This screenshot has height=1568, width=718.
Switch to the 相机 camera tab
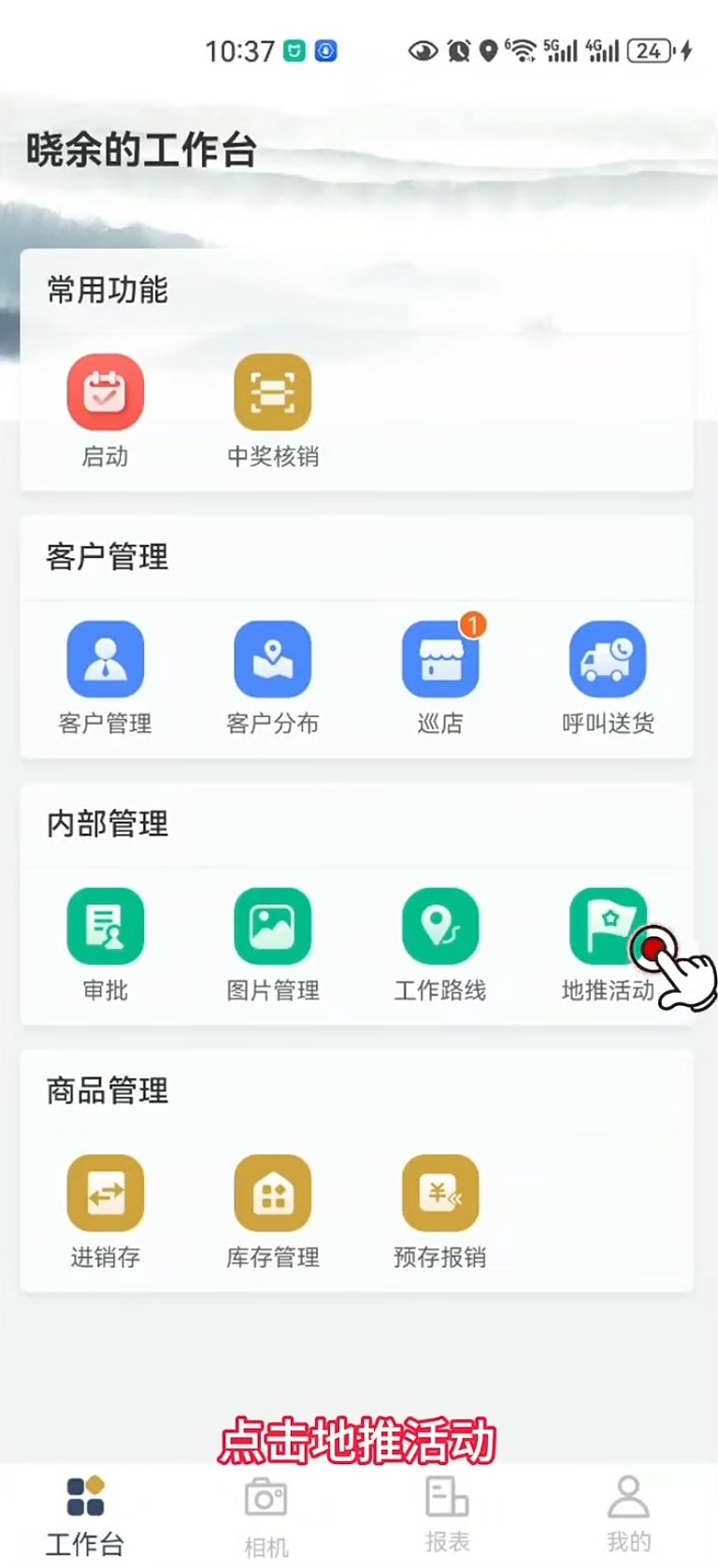point(266,1510)
